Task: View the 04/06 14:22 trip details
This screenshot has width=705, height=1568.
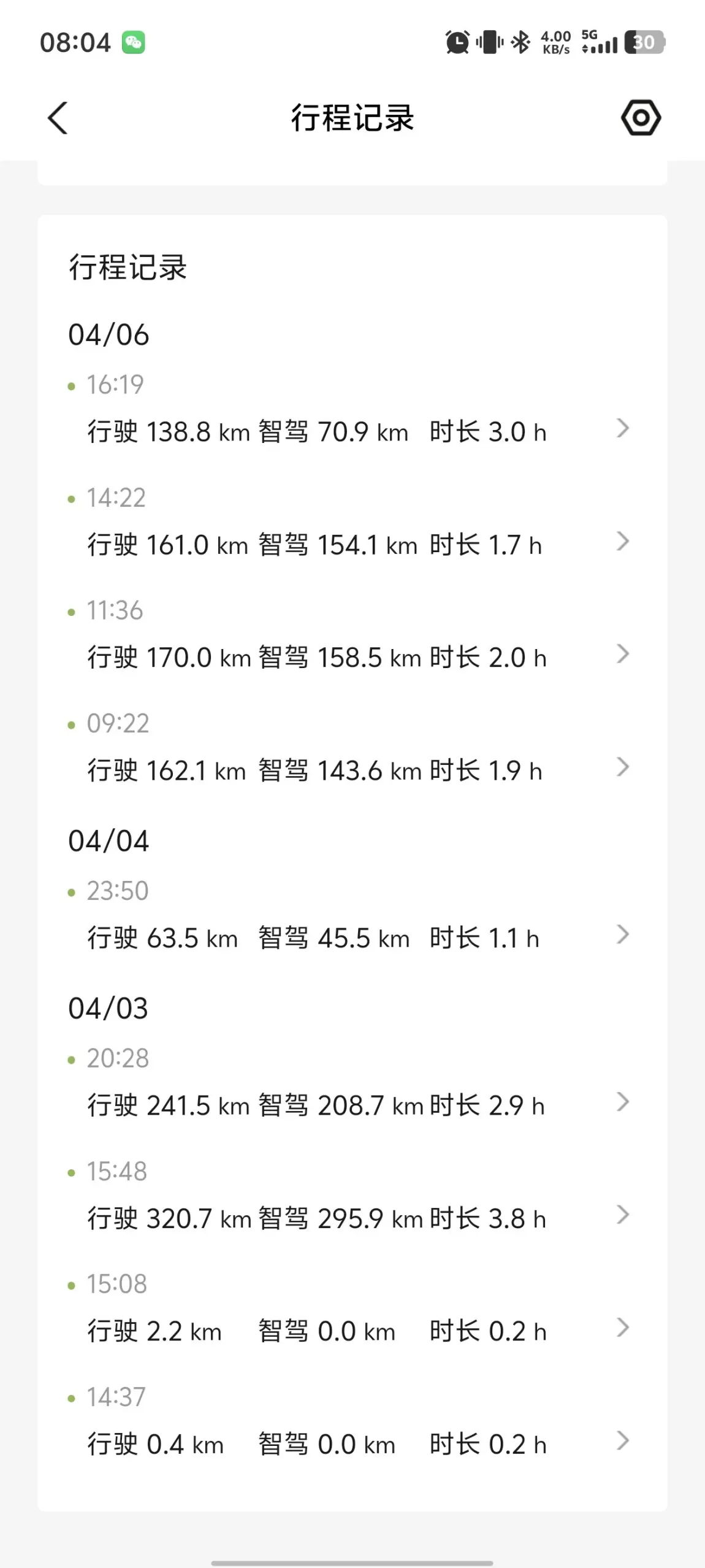Action: 352,544
